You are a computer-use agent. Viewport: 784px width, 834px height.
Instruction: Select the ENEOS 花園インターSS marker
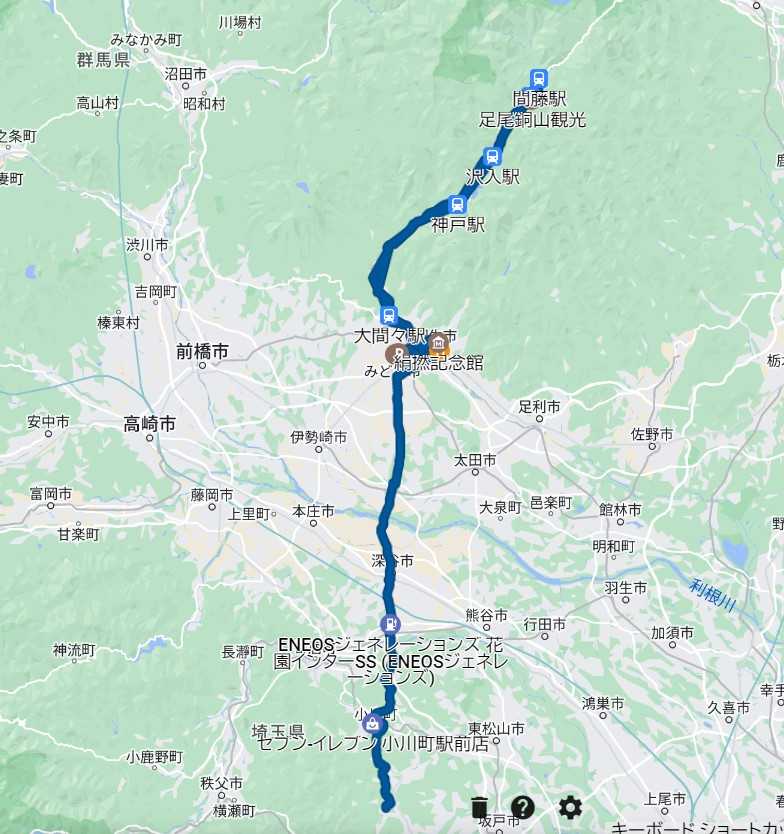tap(389, 622)
